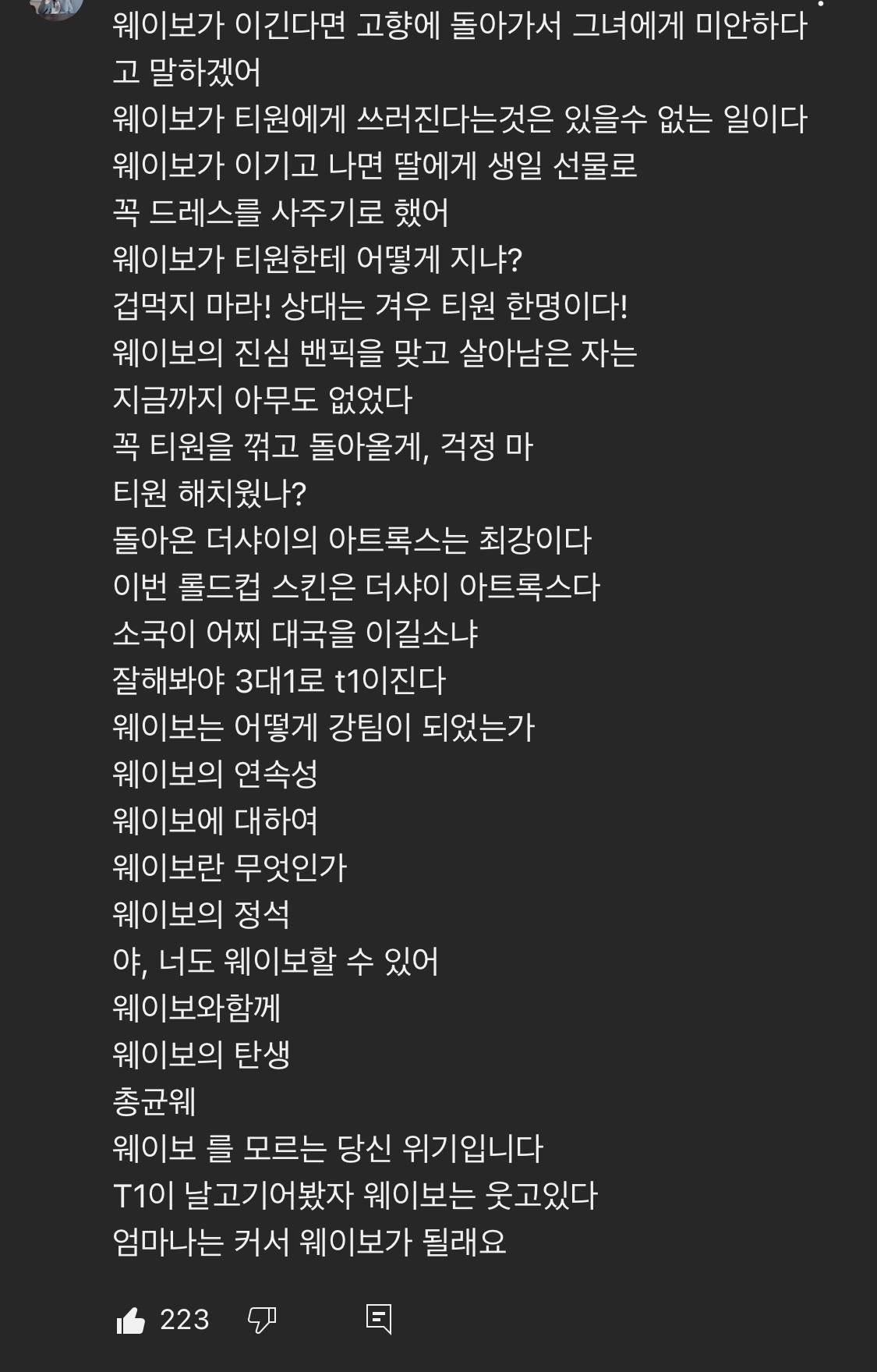877x1372 pixels.
Task: Dislike this comment
Action: pos(262,1321)
